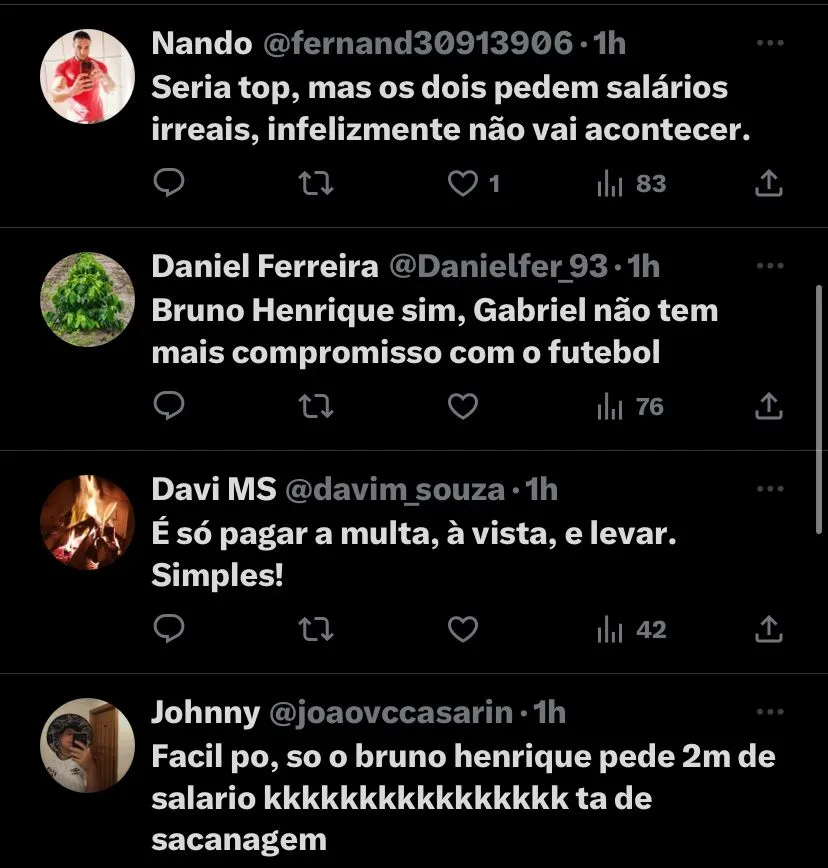Like Daniel Ferreira's tweet

(462, 407)
